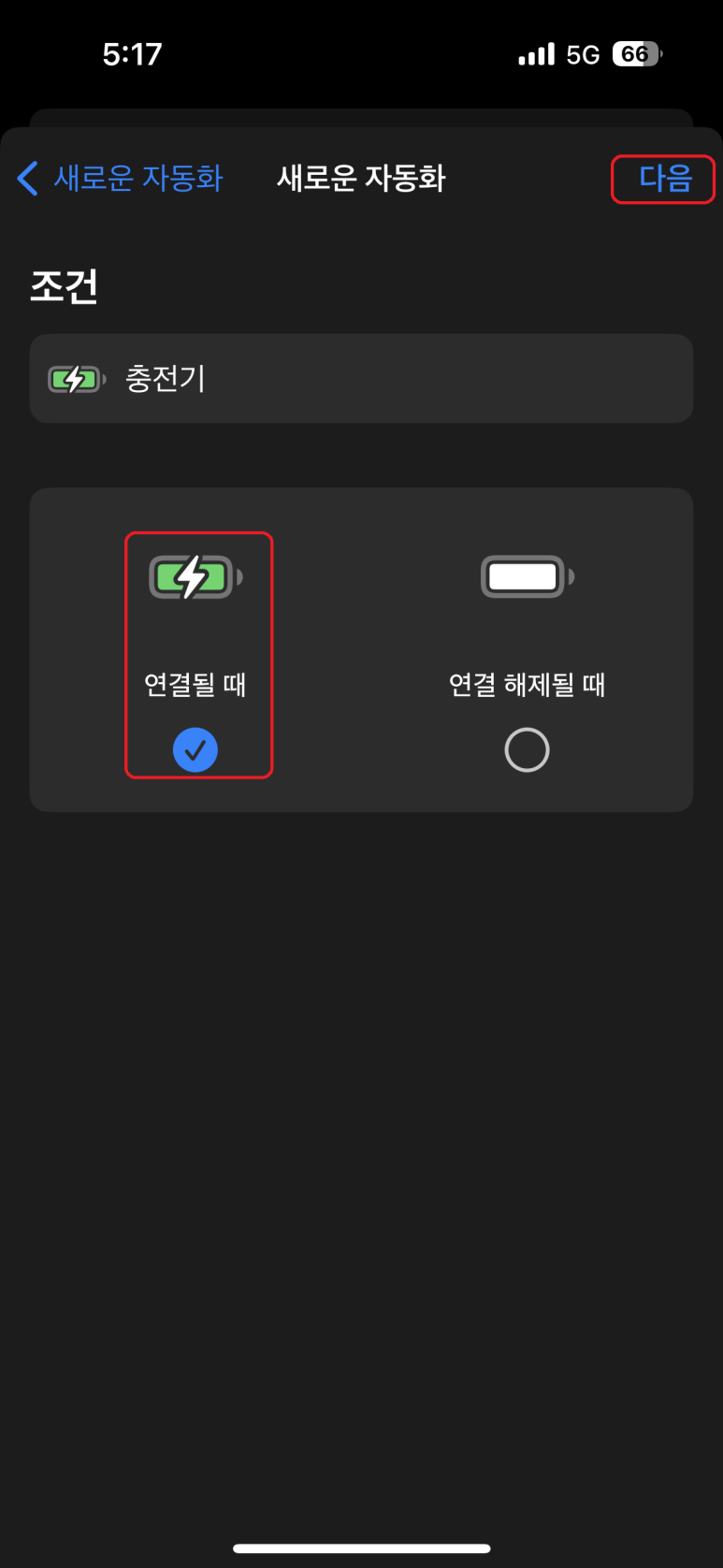This screenshot has width=723, height=1568.
Task: Tap 다음 to continue
Action: point(664,178)
